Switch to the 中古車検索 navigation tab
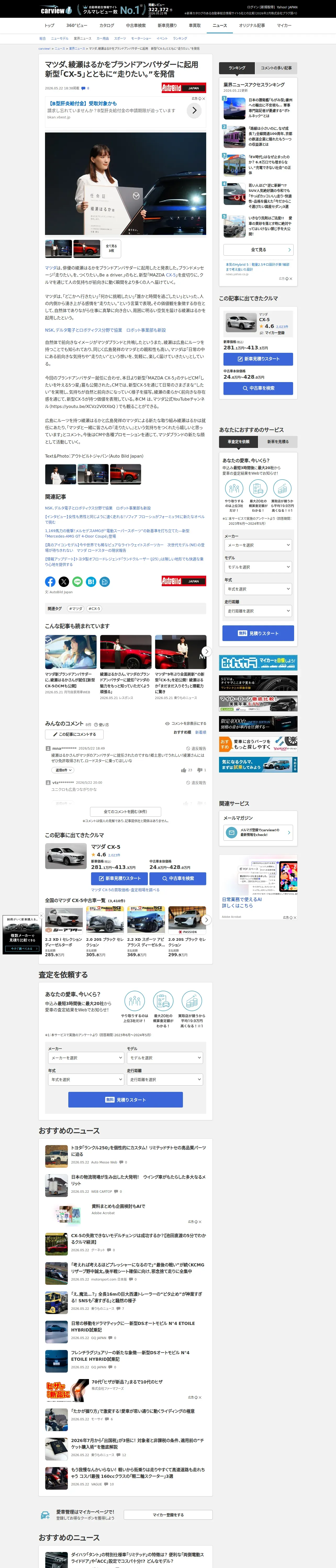Screen dimensions: 336x1568 click(135, 26)
